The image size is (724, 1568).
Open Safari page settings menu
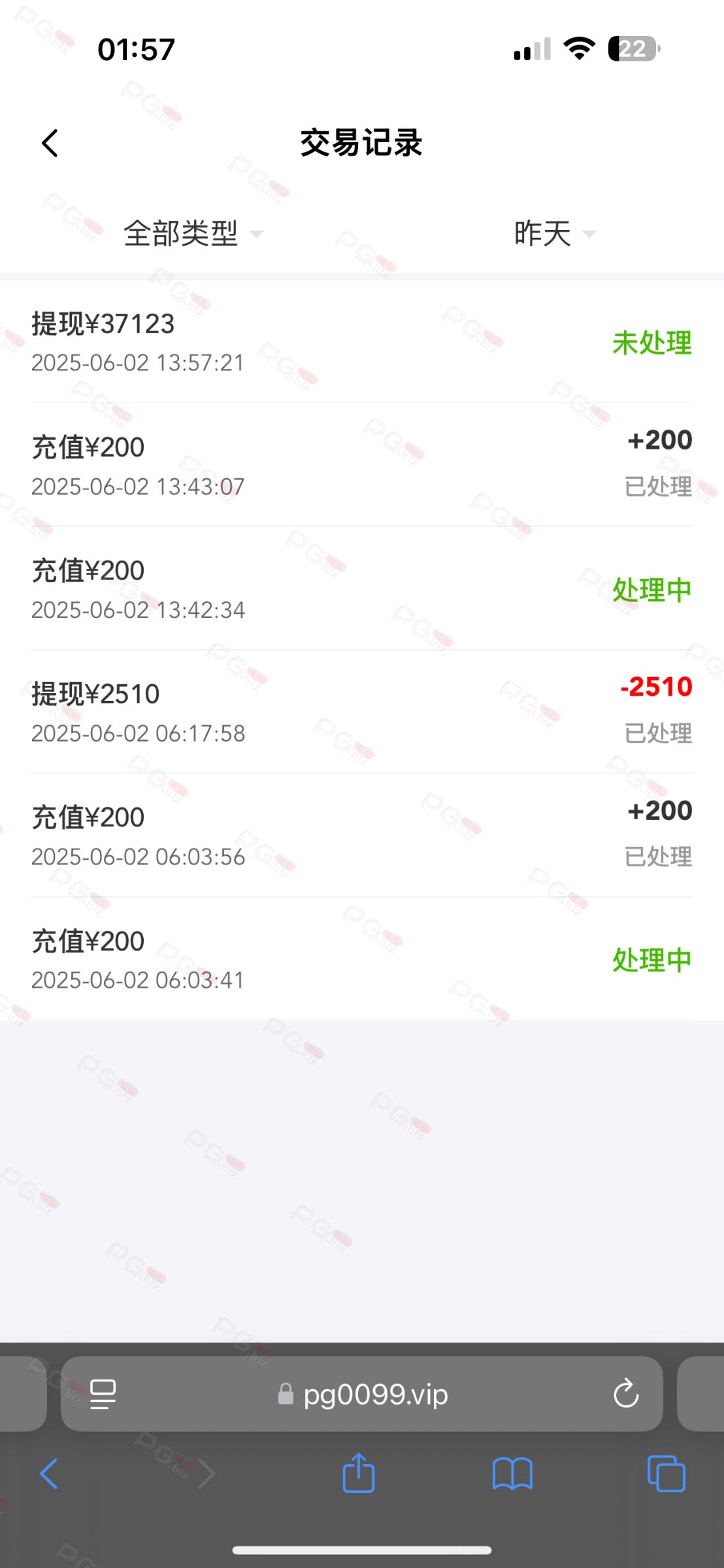click(103, 1394)
